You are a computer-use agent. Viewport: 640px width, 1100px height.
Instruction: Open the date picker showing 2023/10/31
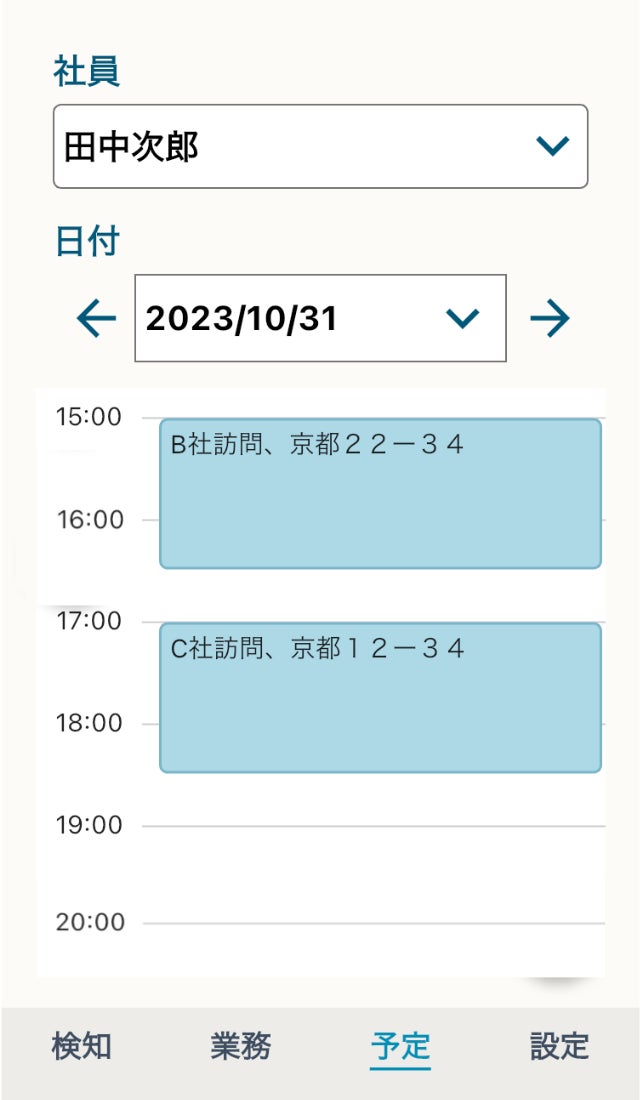click(320, 319)
